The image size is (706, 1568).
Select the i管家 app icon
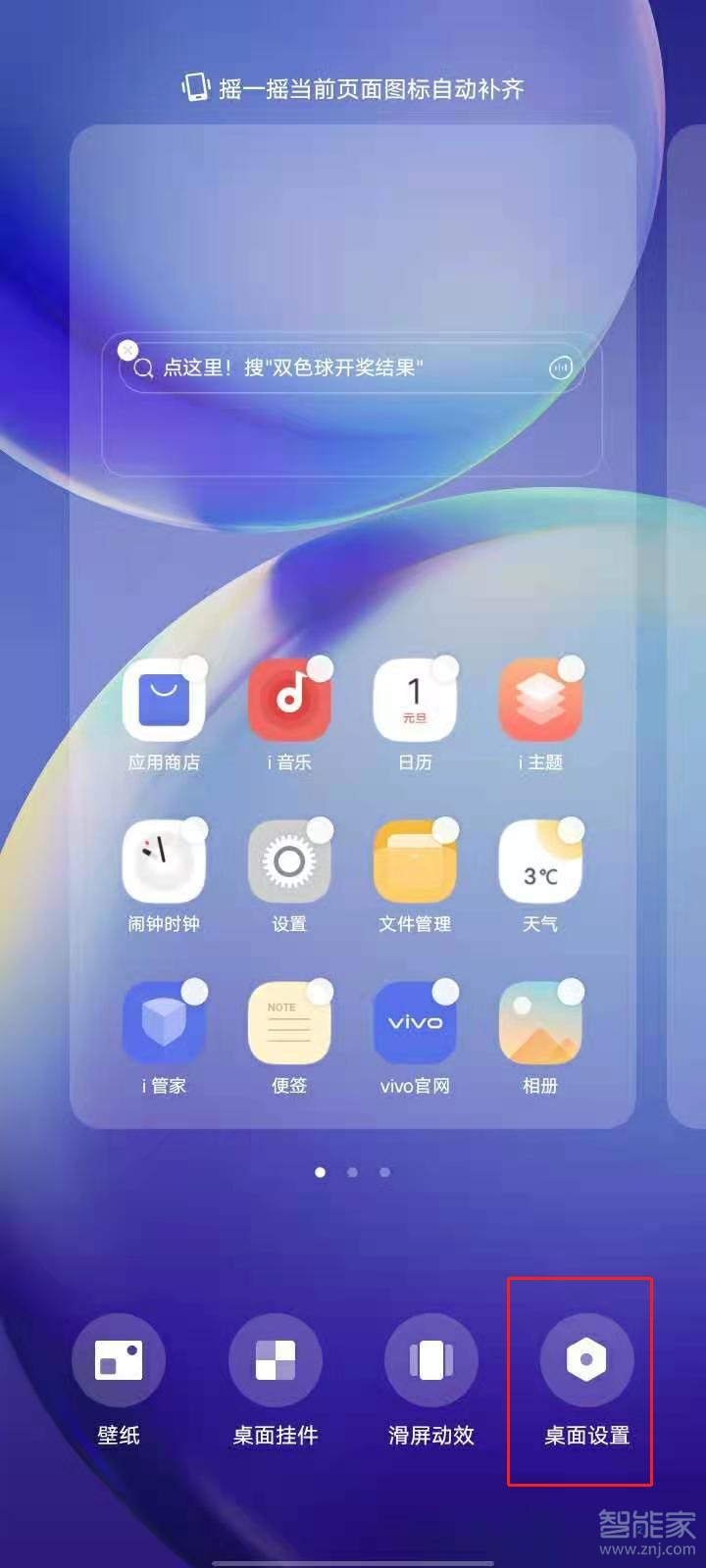[x=163, y=1024]
